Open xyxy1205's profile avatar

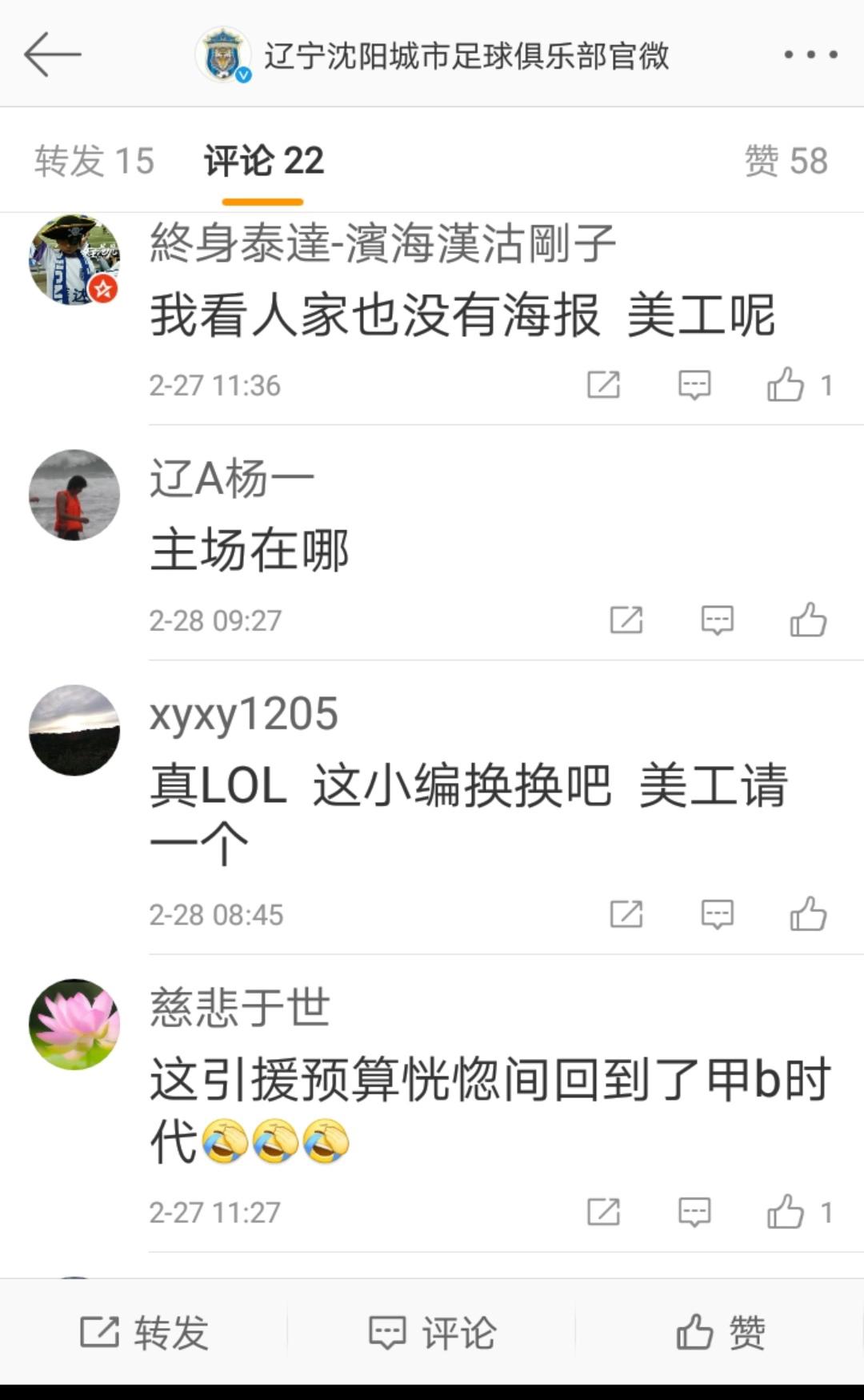coord(74,729)
